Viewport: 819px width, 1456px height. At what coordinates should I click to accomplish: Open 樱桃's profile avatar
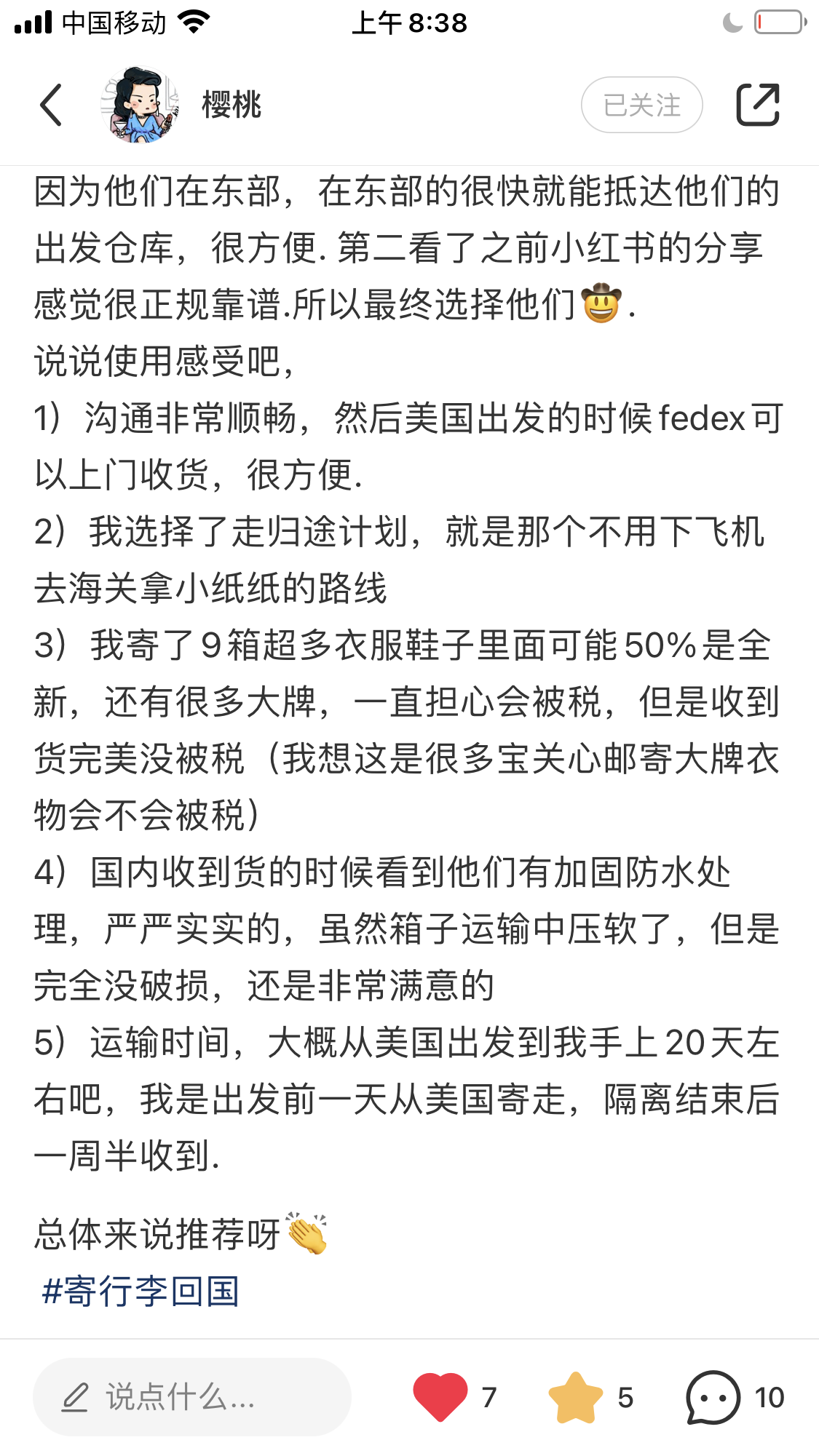tap(141, 105)
